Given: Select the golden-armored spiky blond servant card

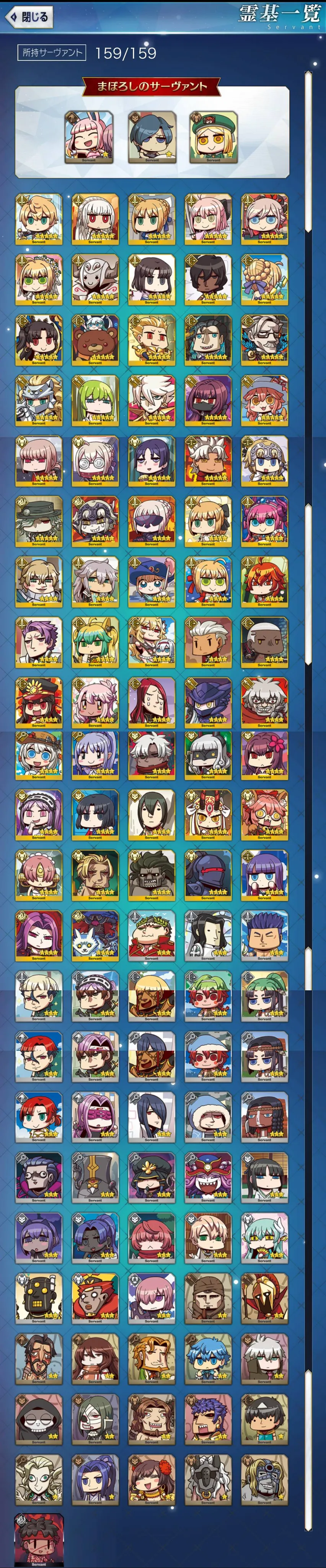Looking at the screenshot, I should [152, 340].
